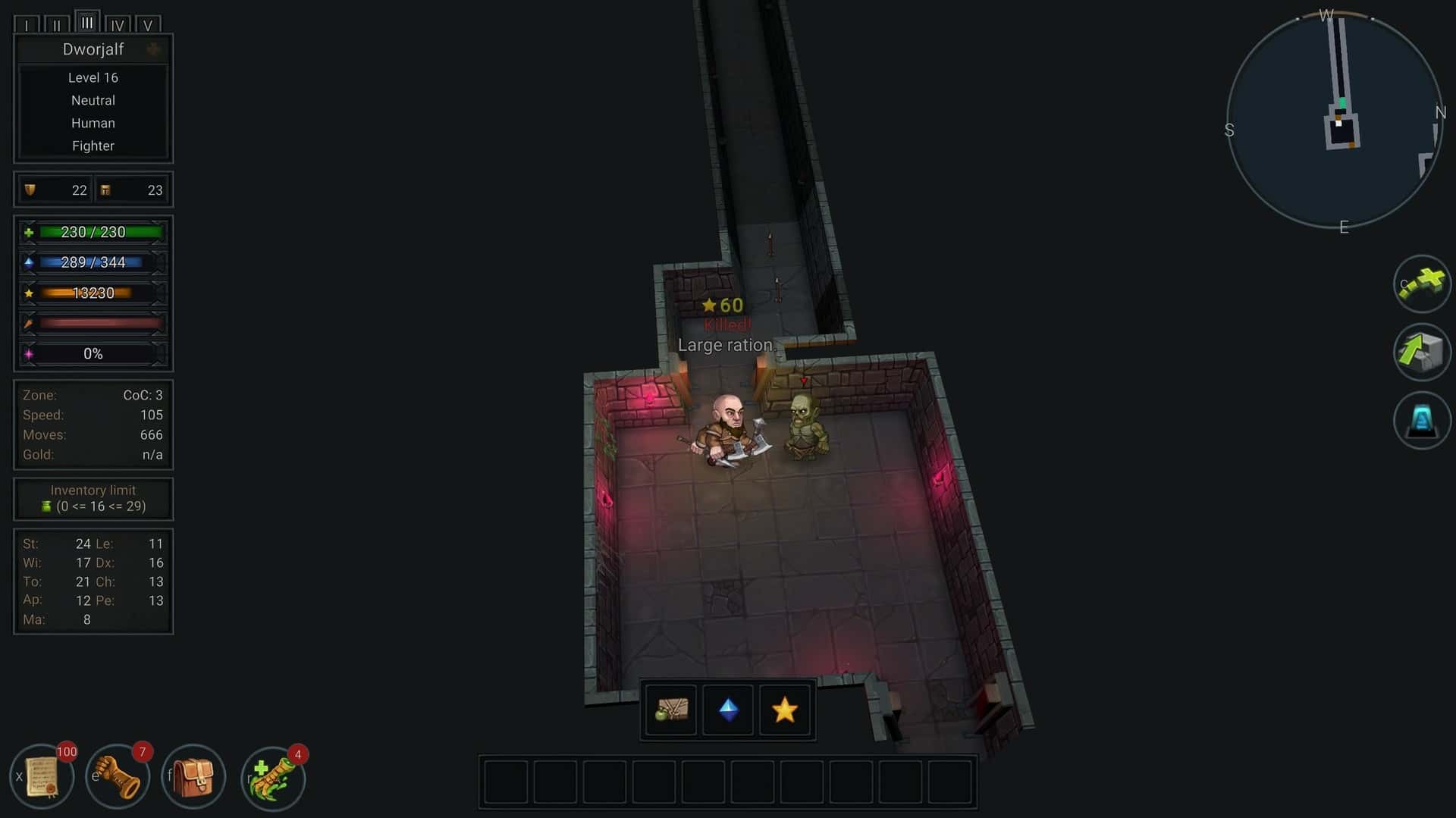Tap the green-yellow path action button
Screen dimensions: 1456x818
(x=1422, y=284)
